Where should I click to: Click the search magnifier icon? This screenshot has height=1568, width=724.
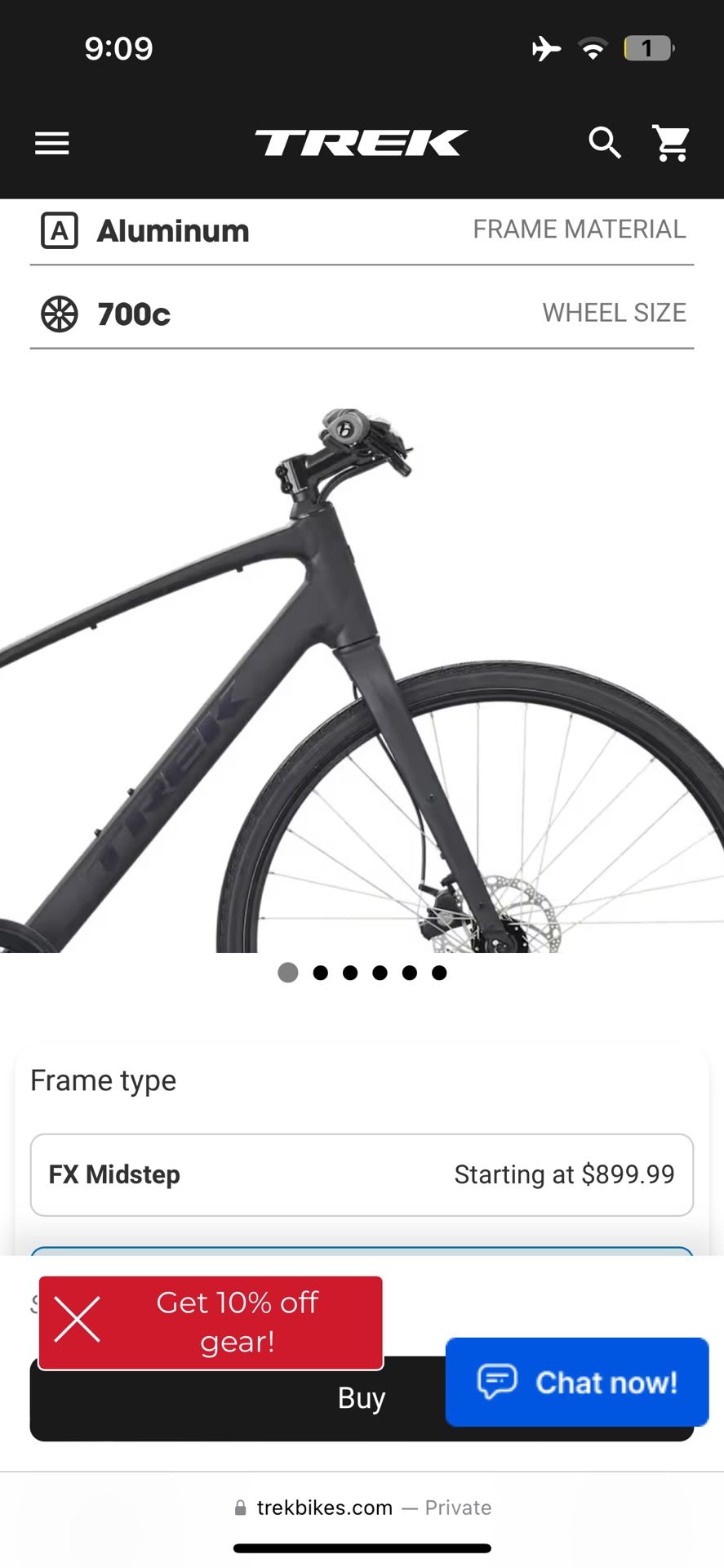(x=605, y=143)
